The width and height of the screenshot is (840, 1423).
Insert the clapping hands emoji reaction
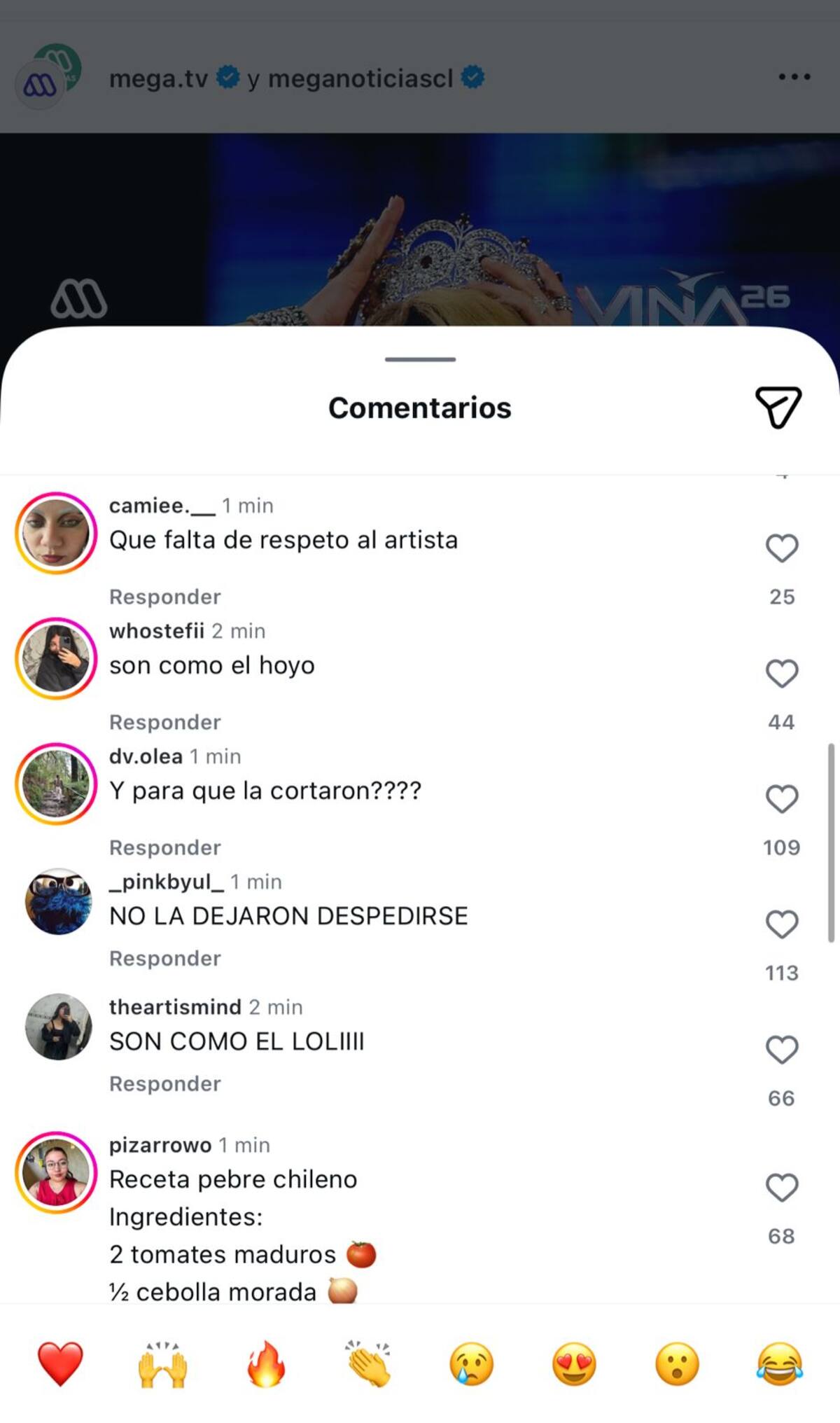pyautogui.click(x=369, y=1363)
